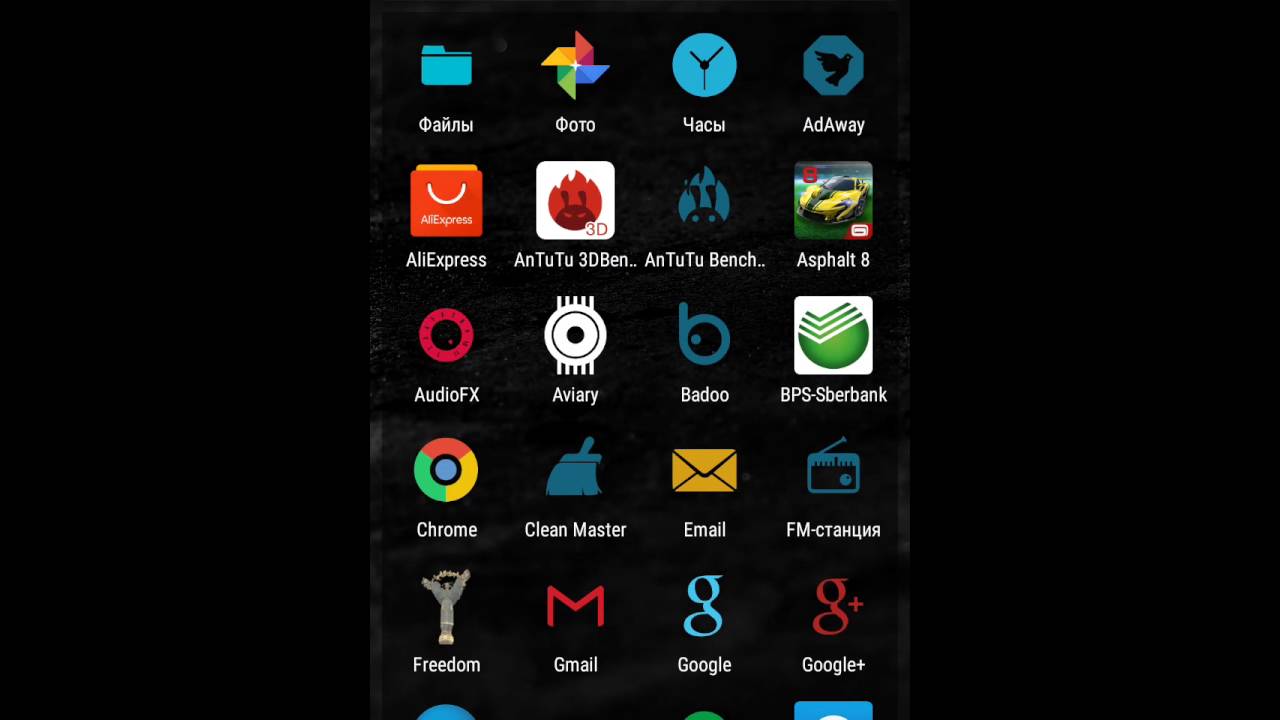Open AnTuTu Benchmark app
Image resolution: width=1280 pixels, height=720 pixels.
(x=704, y=201)
